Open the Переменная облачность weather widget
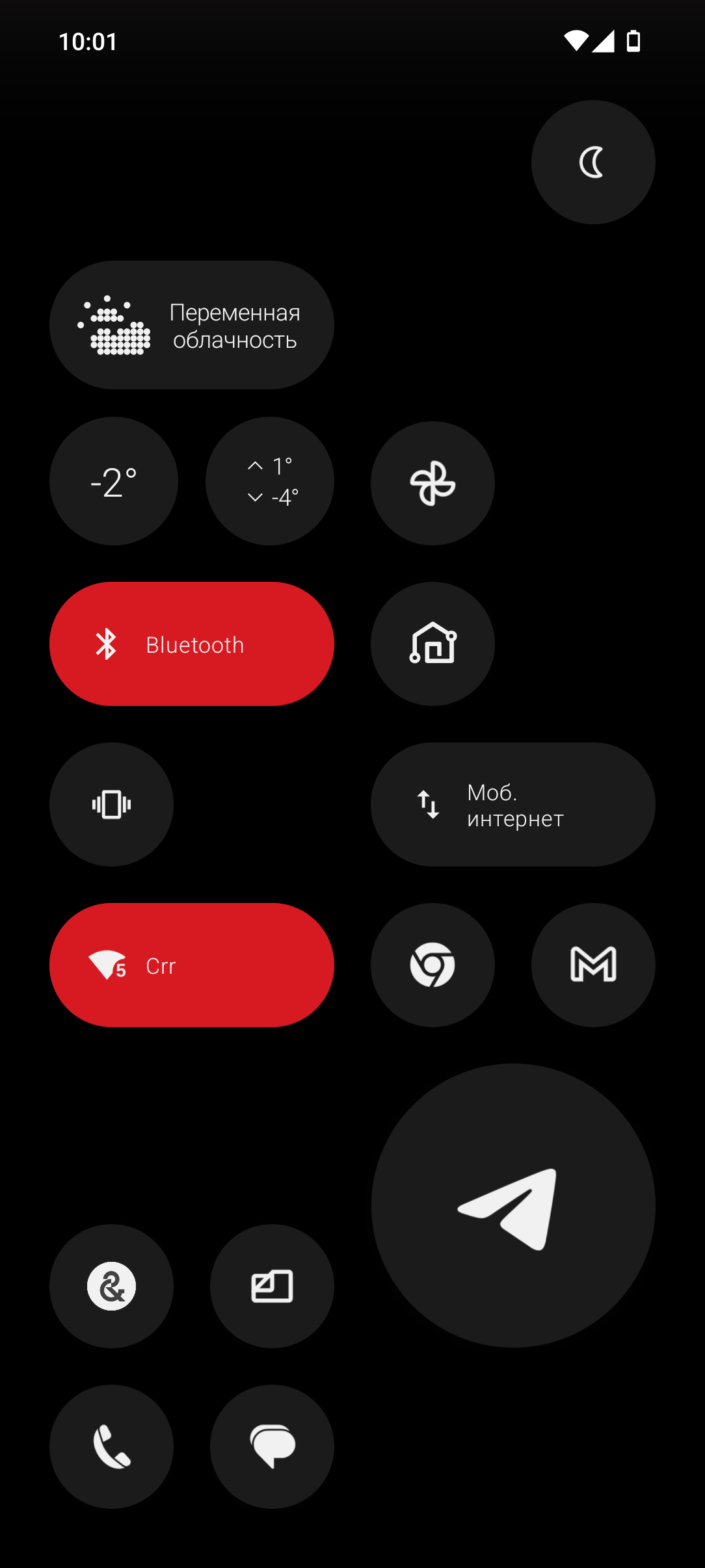 (192, 325)
